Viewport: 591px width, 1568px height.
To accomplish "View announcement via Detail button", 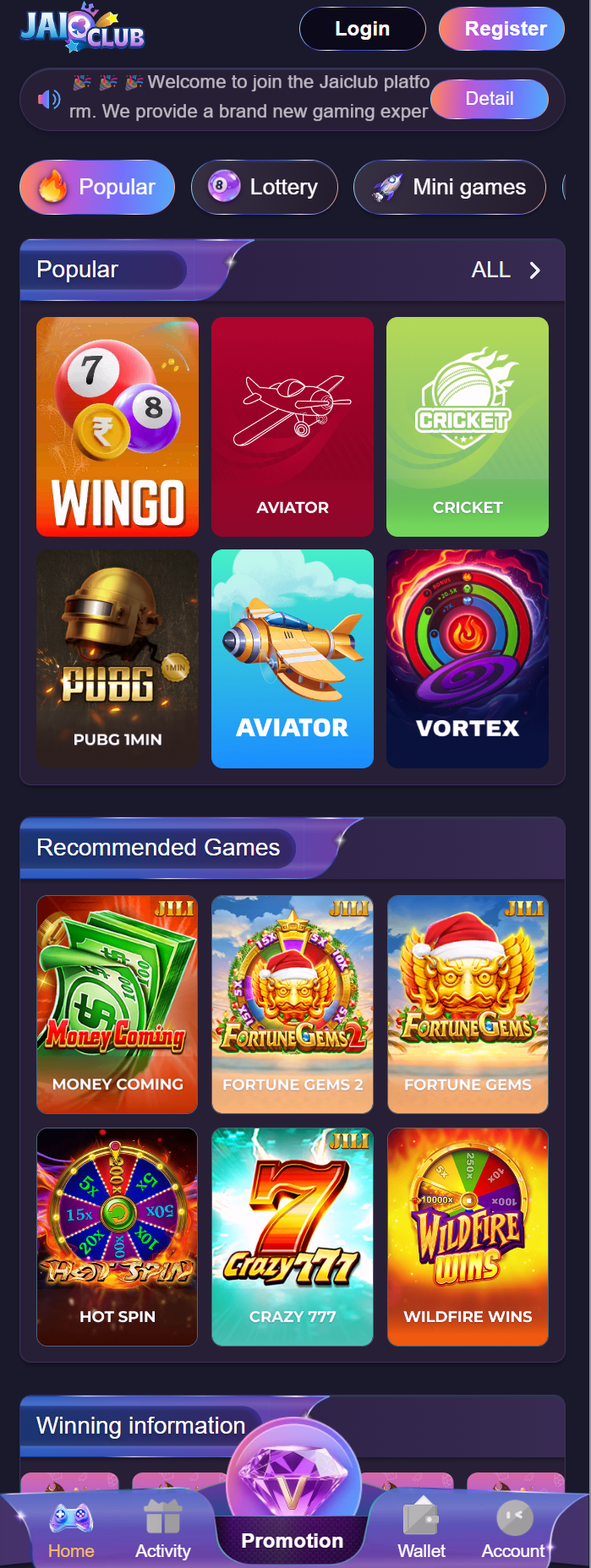I will tap(489, 99).
